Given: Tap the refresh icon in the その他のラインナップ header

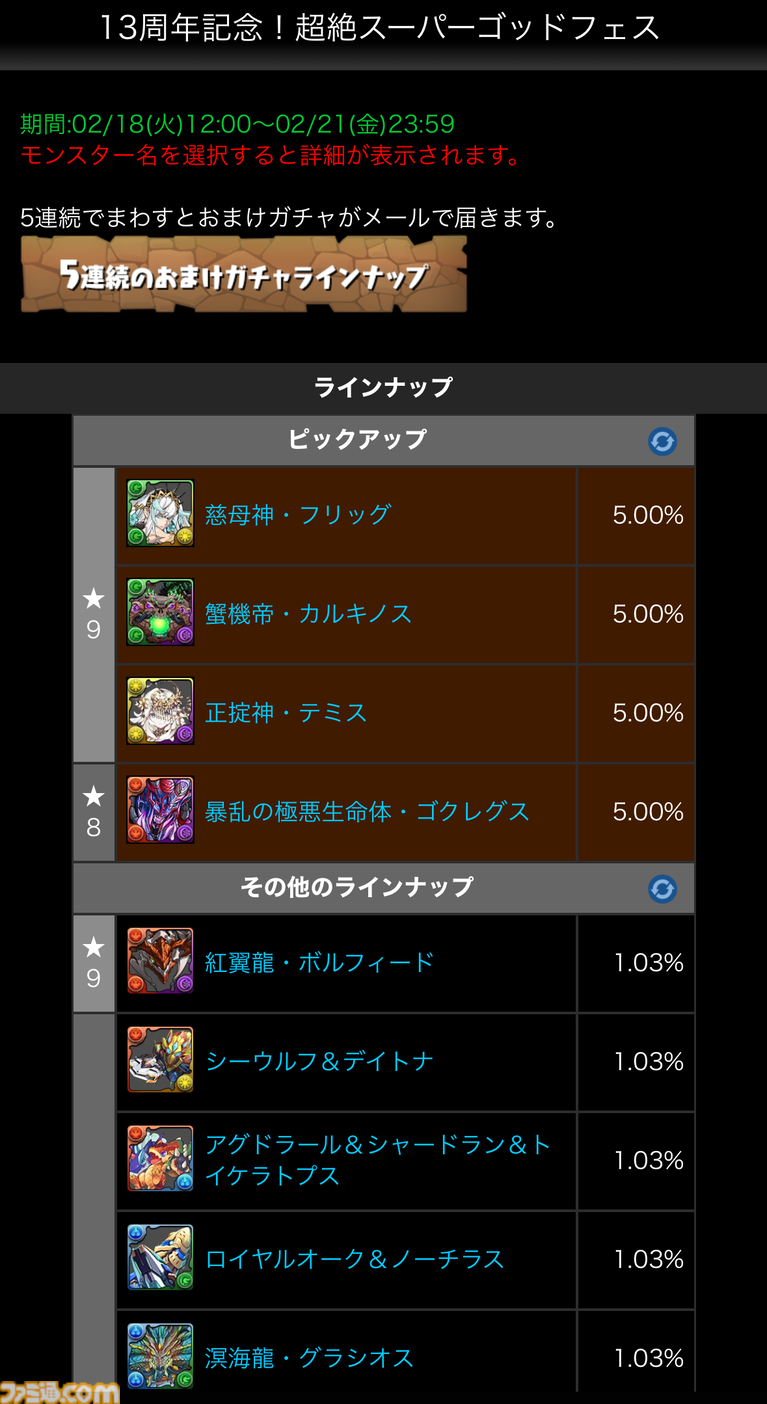Looking at the screenshot, I should 662,889.
